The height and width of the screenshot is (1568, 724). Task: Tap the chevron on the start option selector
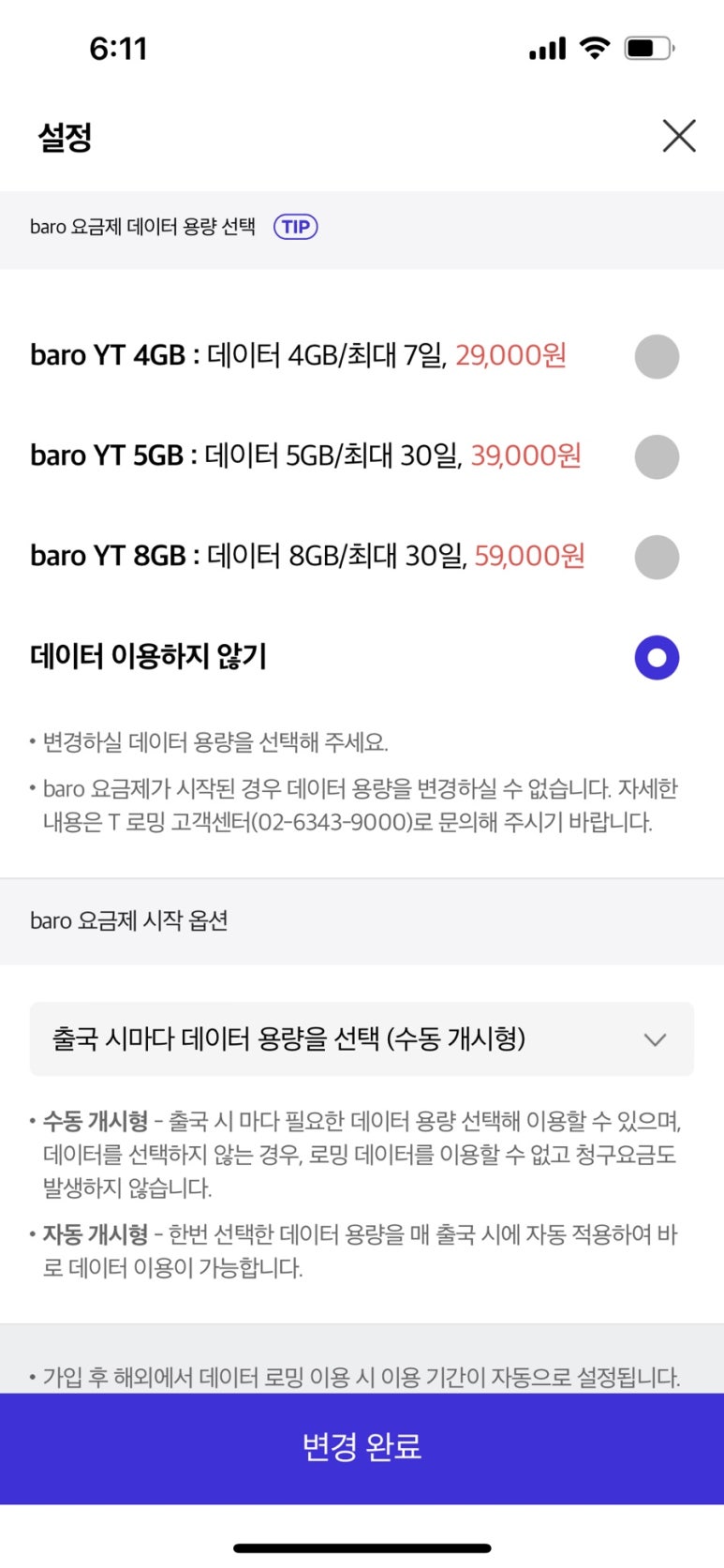(x=656, y=1038)
